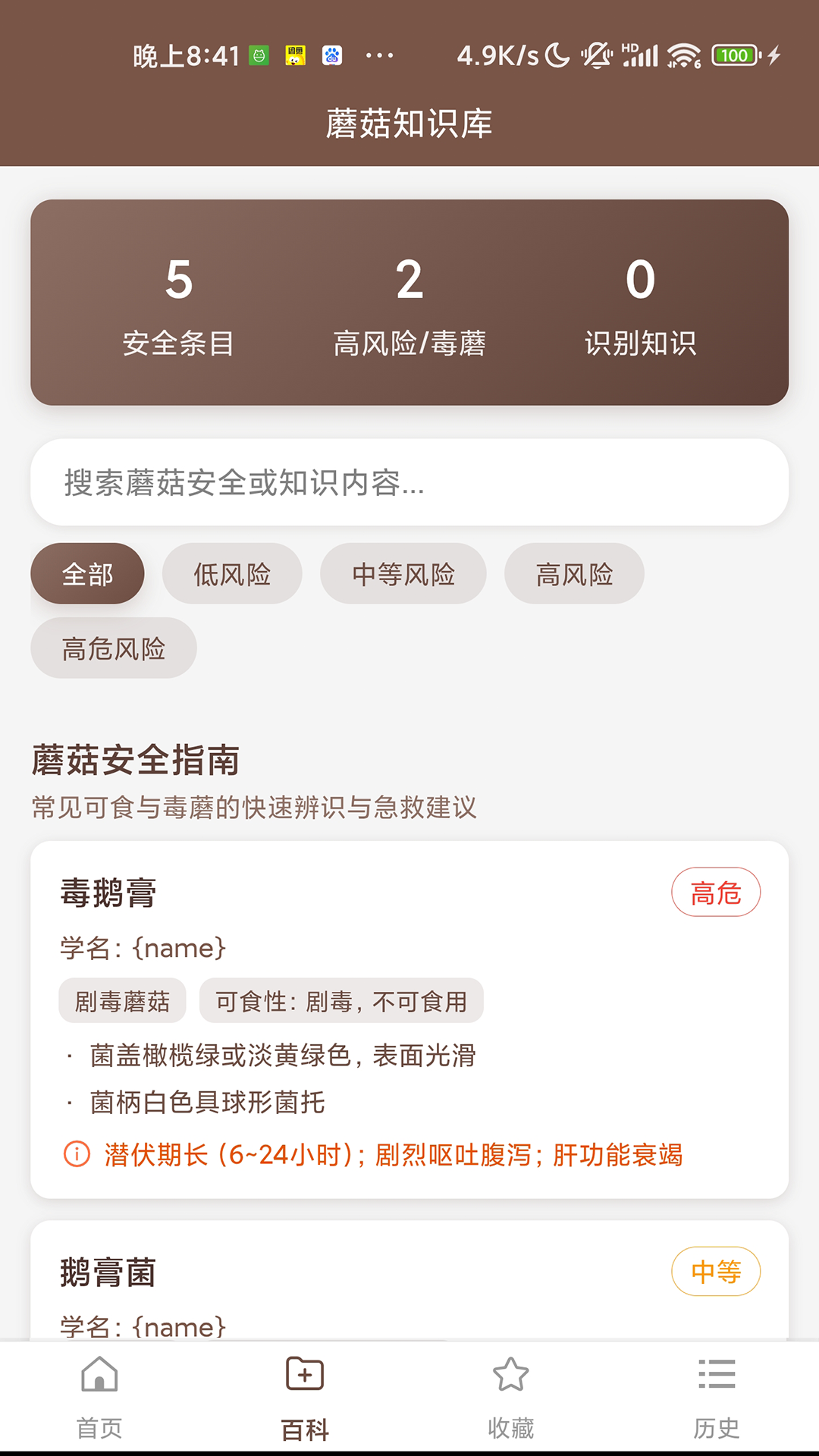
Task: Enable the 低风险 filter
Action: (x=232, y=574)
